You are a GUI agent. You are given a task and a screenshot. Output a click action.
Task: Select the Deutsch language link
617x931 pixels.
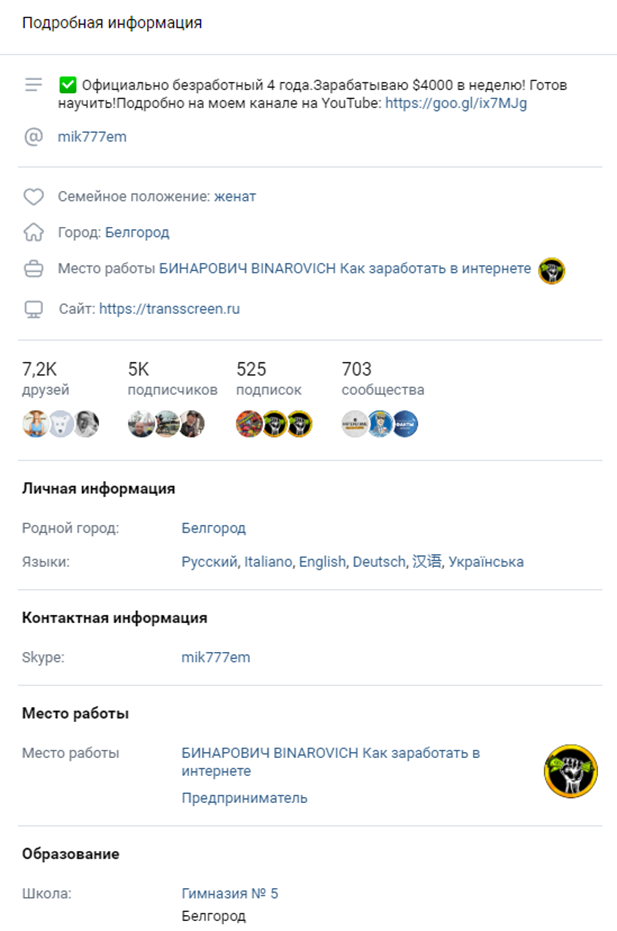[x=379, y=562]
